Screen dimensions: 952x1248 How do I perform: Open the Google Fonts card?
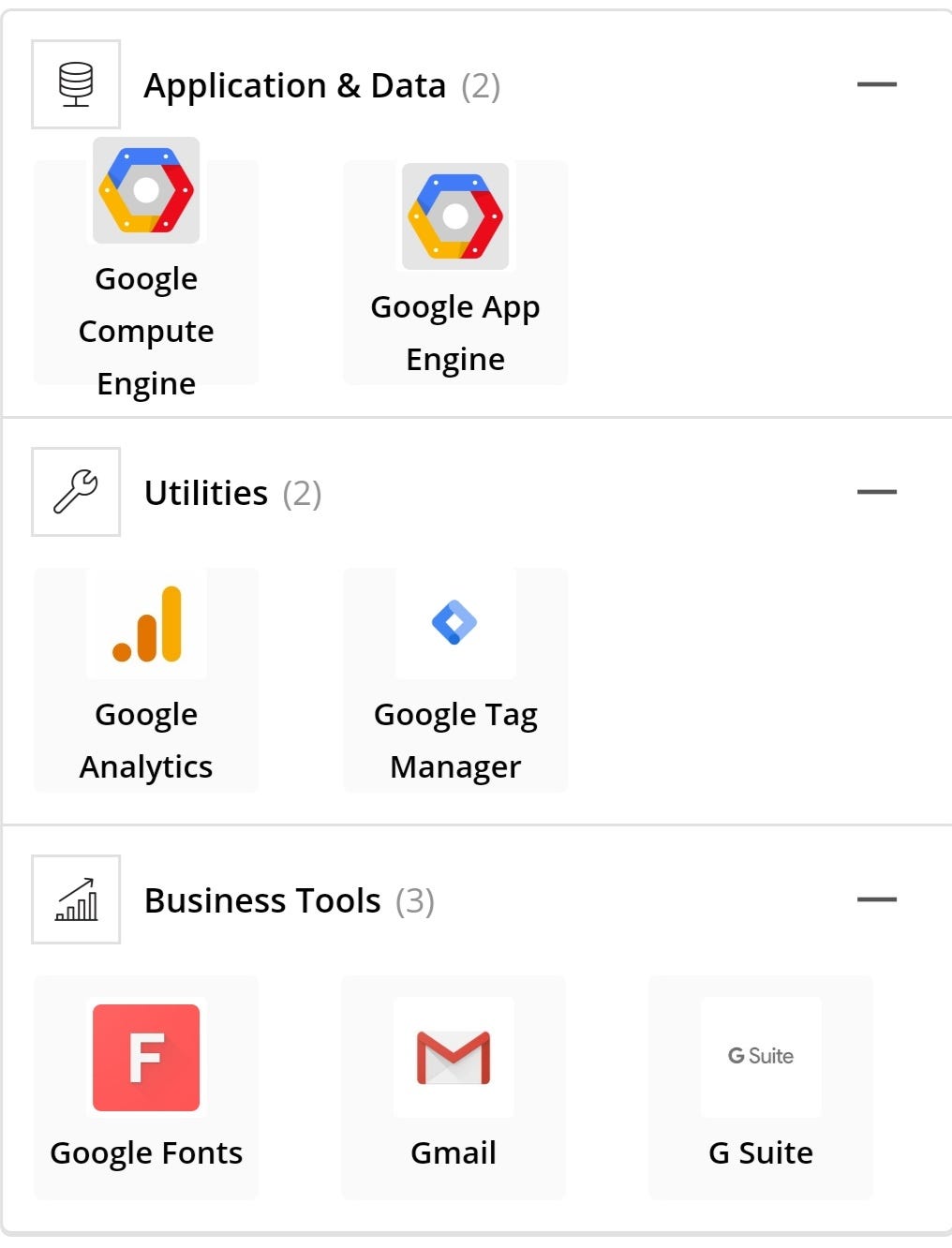pyautogui.click(x=146, y=1087)
